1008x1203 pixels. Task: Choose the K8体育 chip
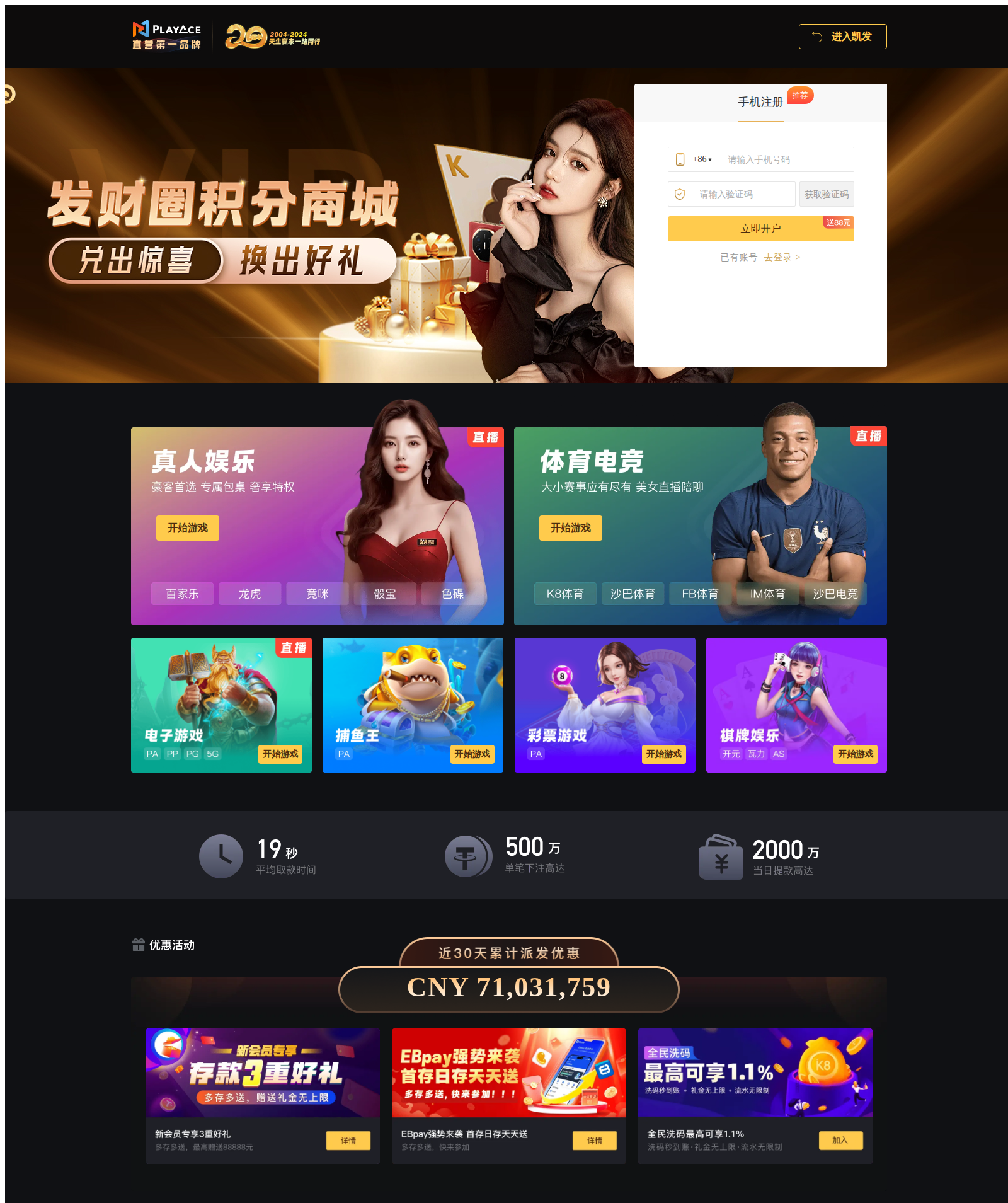click(565, 594)
